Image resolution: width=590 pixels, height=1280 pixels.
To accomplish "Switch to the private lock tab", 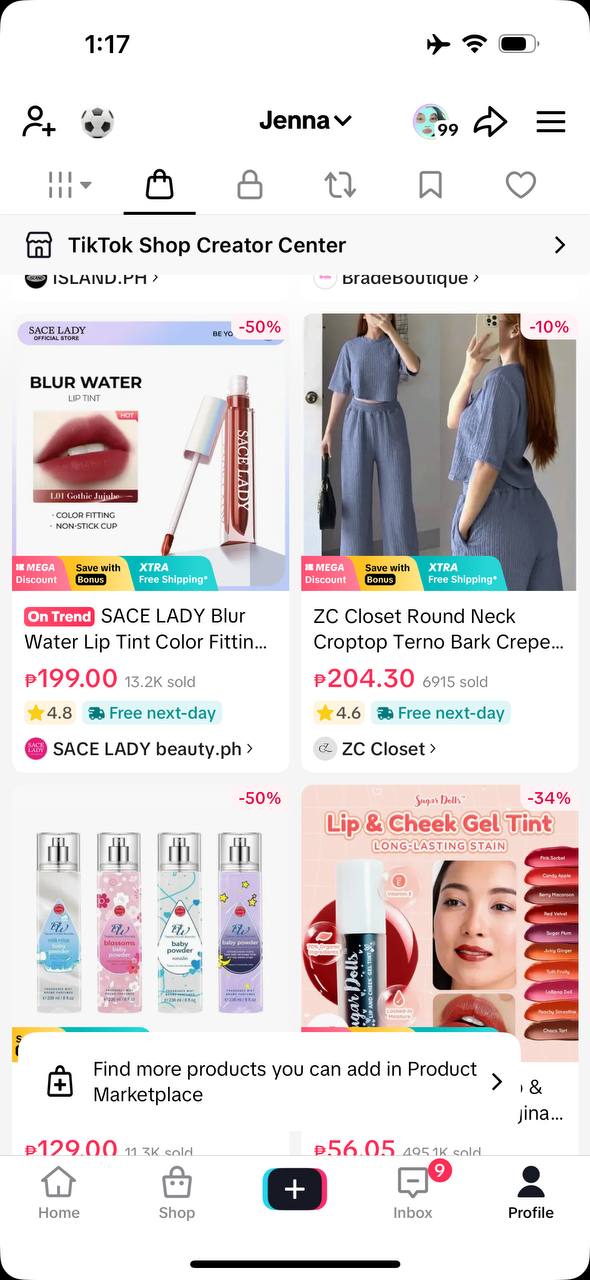I will [x=249, y=185].
